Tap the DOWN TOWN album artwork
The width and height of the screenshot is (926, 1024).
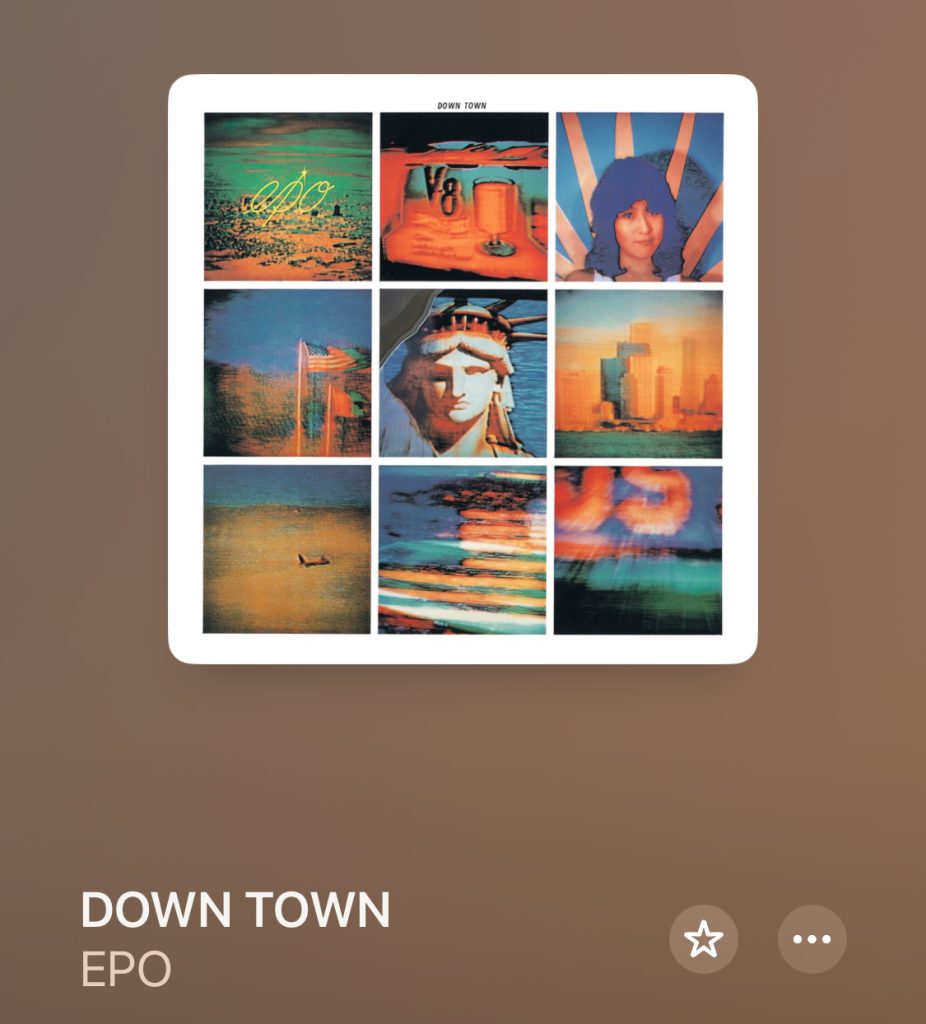462,369
